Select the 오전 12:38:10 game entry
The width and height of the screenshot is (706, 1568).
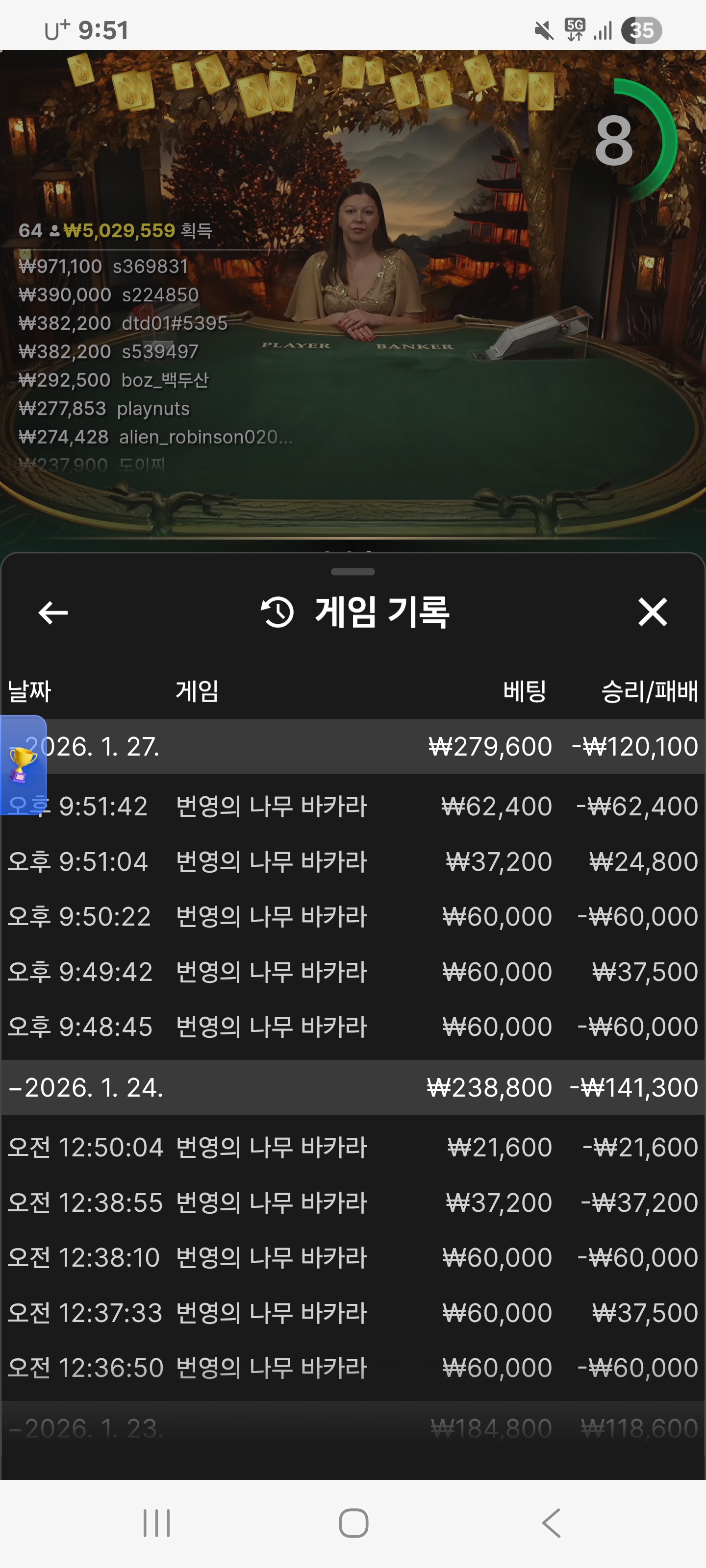(x=353, y=1257)
